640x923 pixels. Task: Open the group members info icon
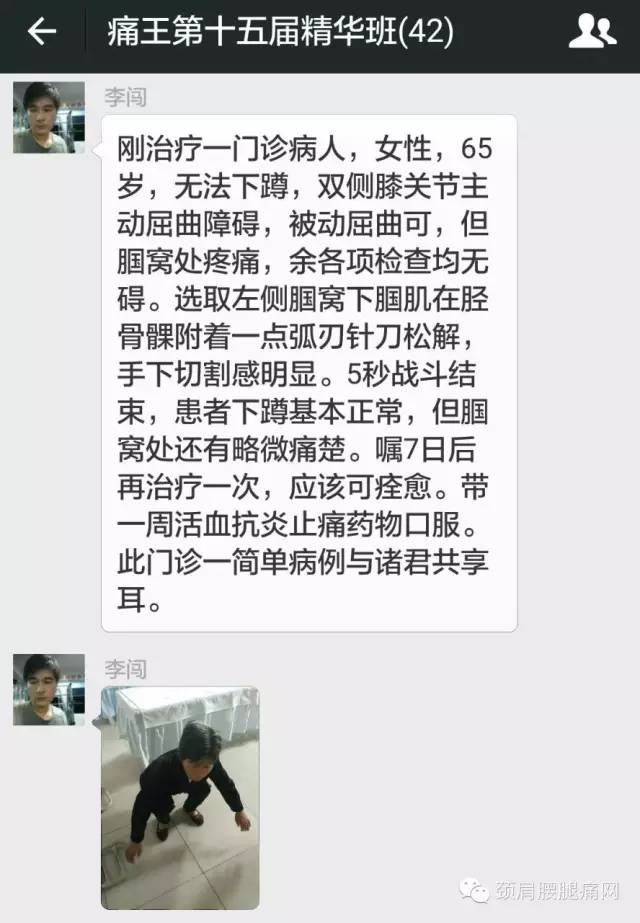point(592,32)
